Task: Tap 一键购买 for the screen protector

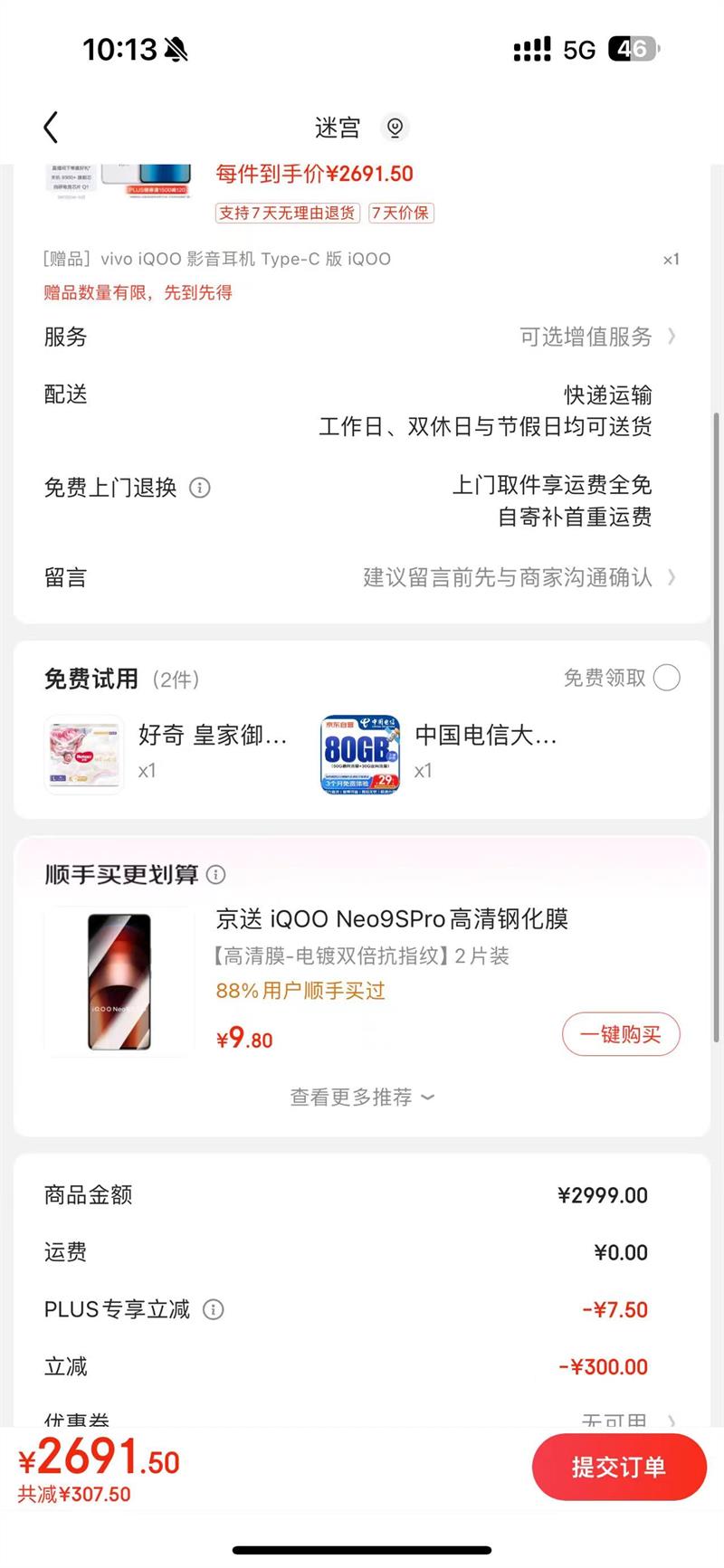Action: pyautogui.click(x=621, y=1034)
